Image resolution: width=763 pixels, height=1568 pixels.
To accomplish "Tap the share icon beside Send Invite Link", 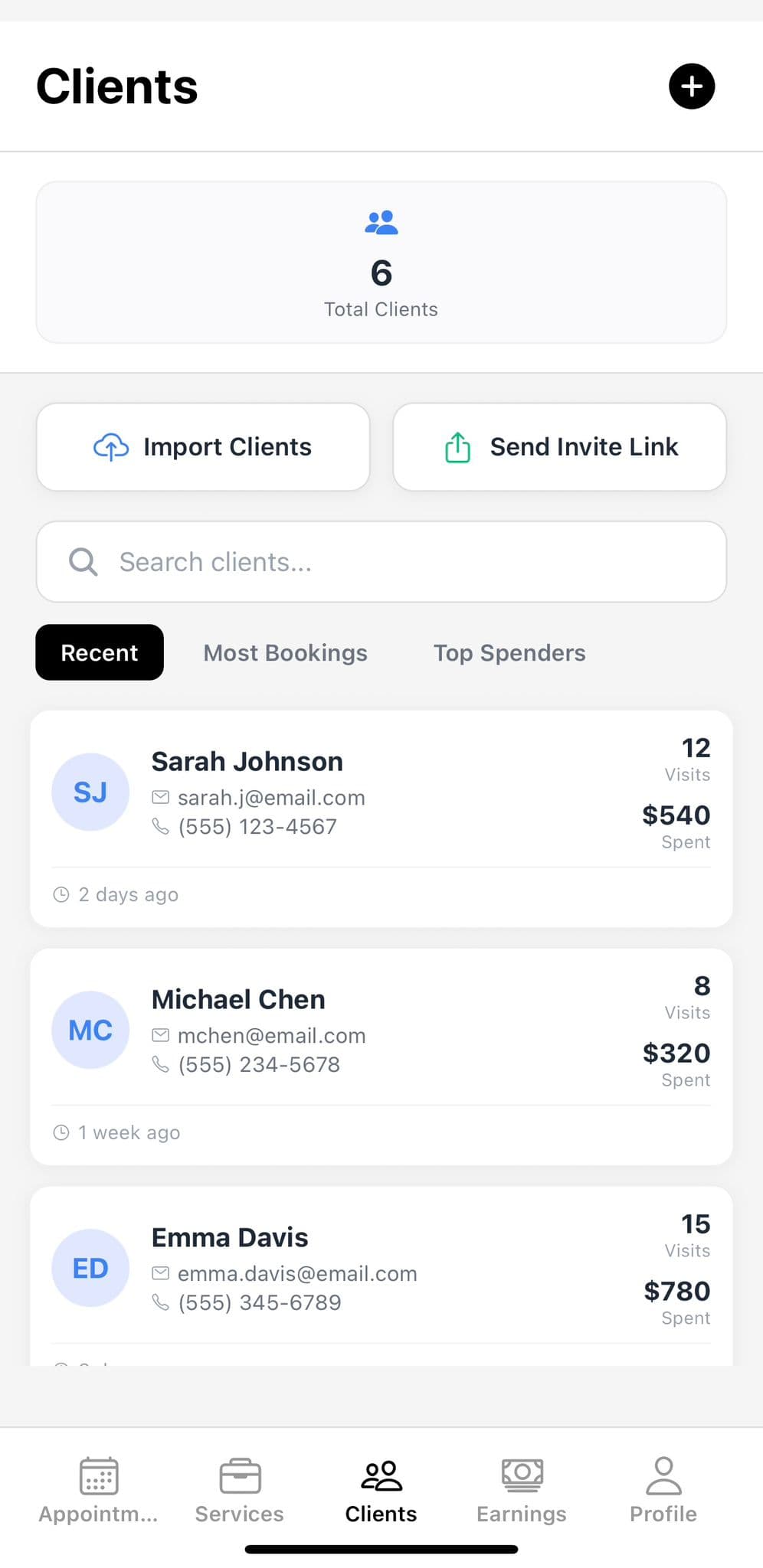I will pos(457,446).
